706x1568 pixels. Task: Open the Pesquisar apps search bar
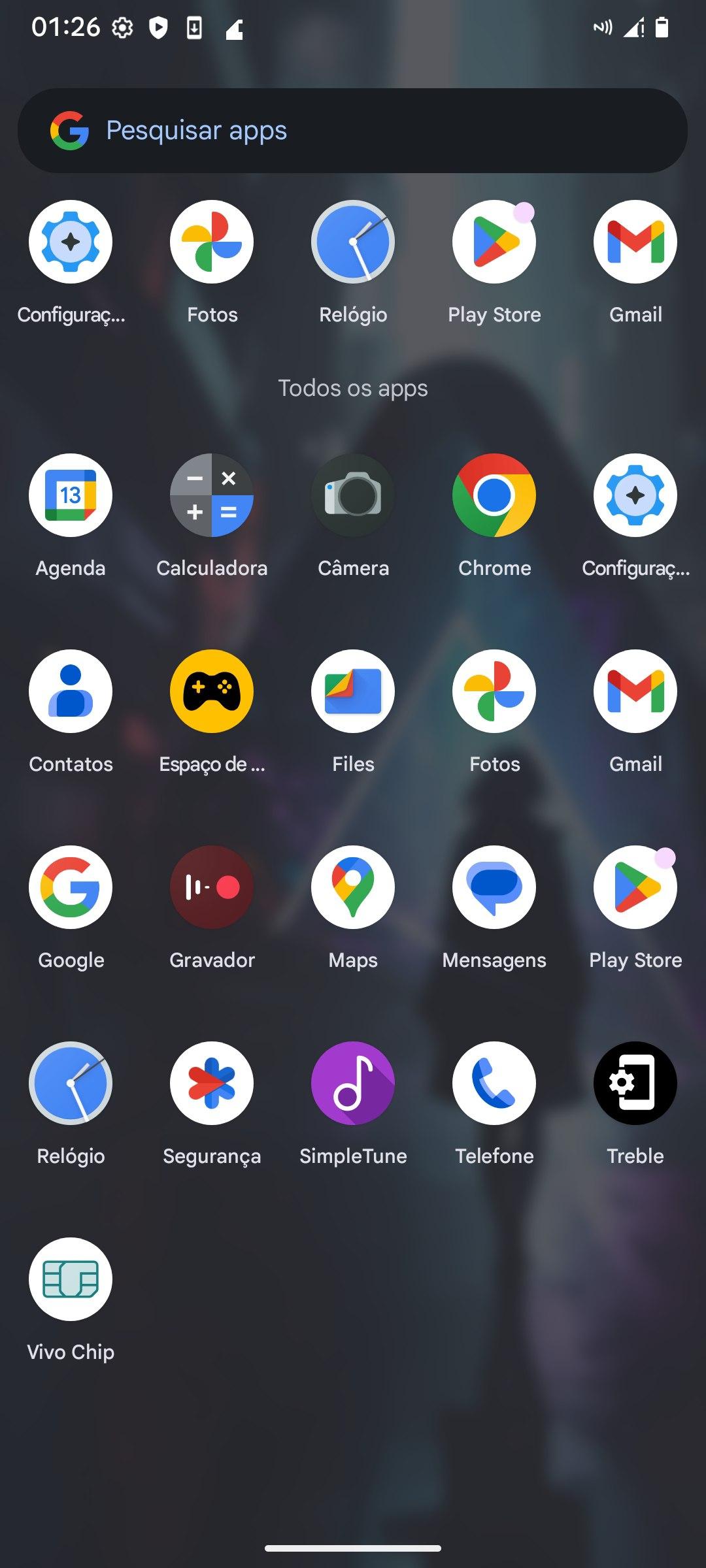click(x=353, y=131)
